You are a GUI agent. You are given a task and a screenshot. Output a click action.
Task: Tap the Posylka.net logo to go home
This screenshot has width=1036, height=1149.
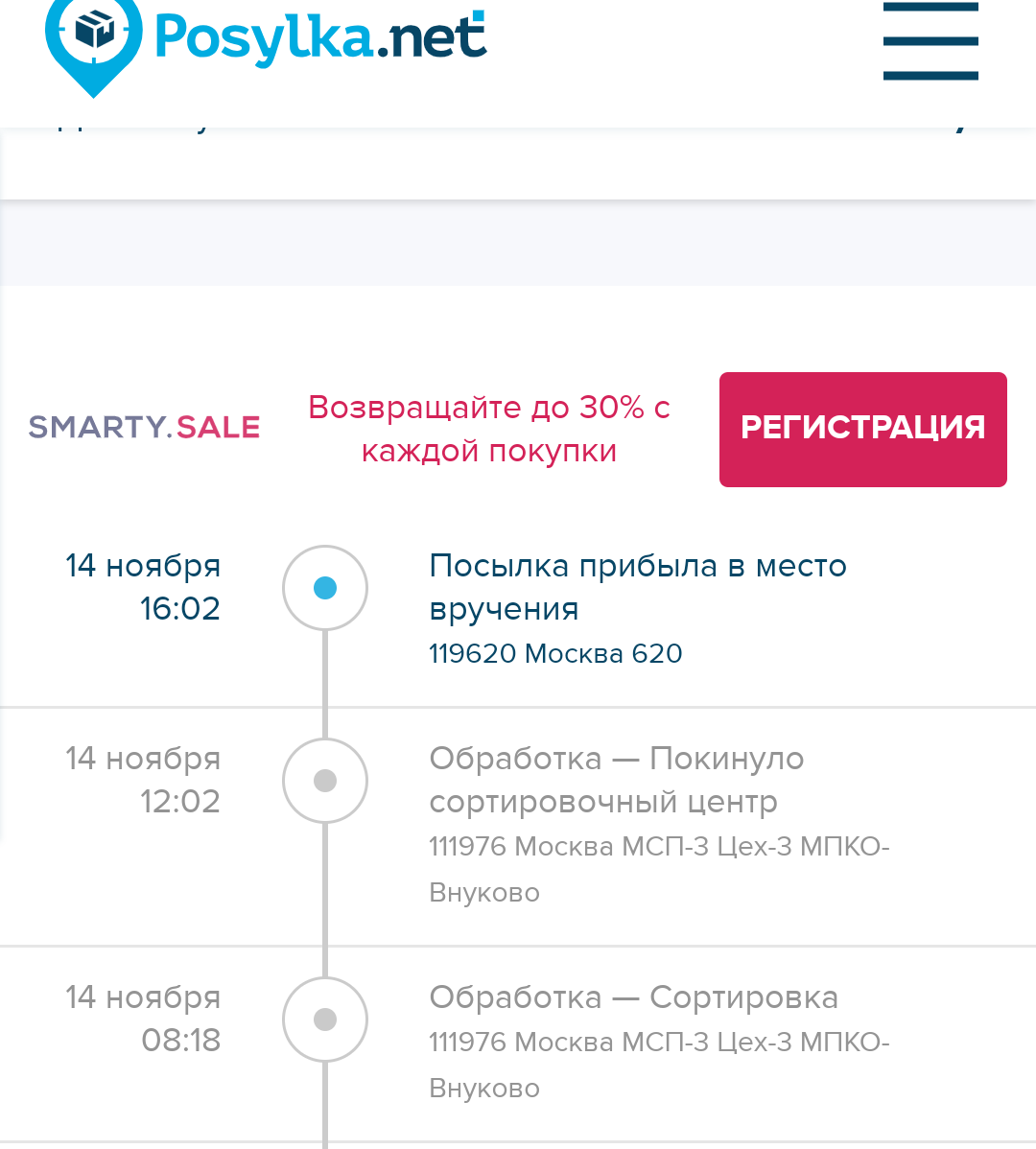coord(267,40)
